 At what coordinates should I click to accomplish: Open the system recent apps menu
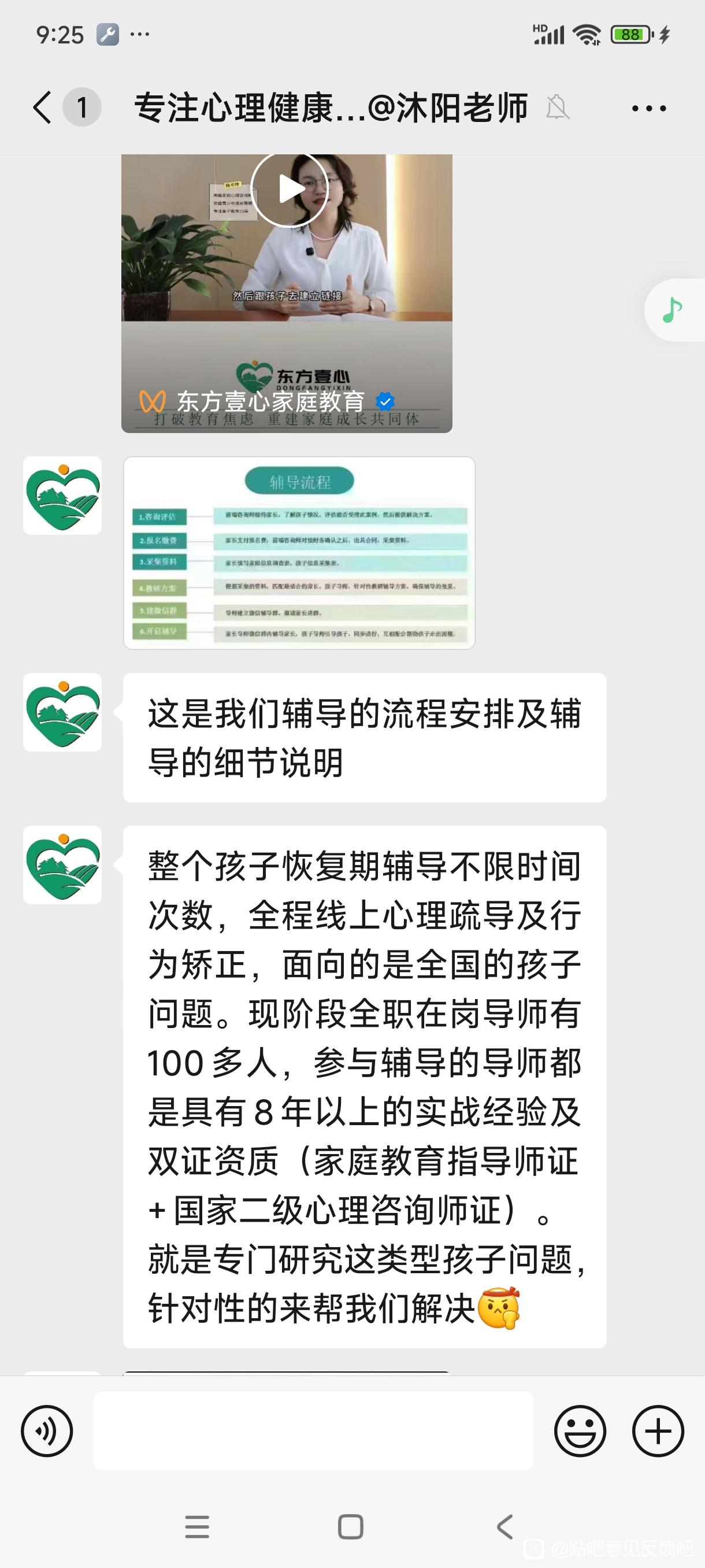tap(196, 1527)
